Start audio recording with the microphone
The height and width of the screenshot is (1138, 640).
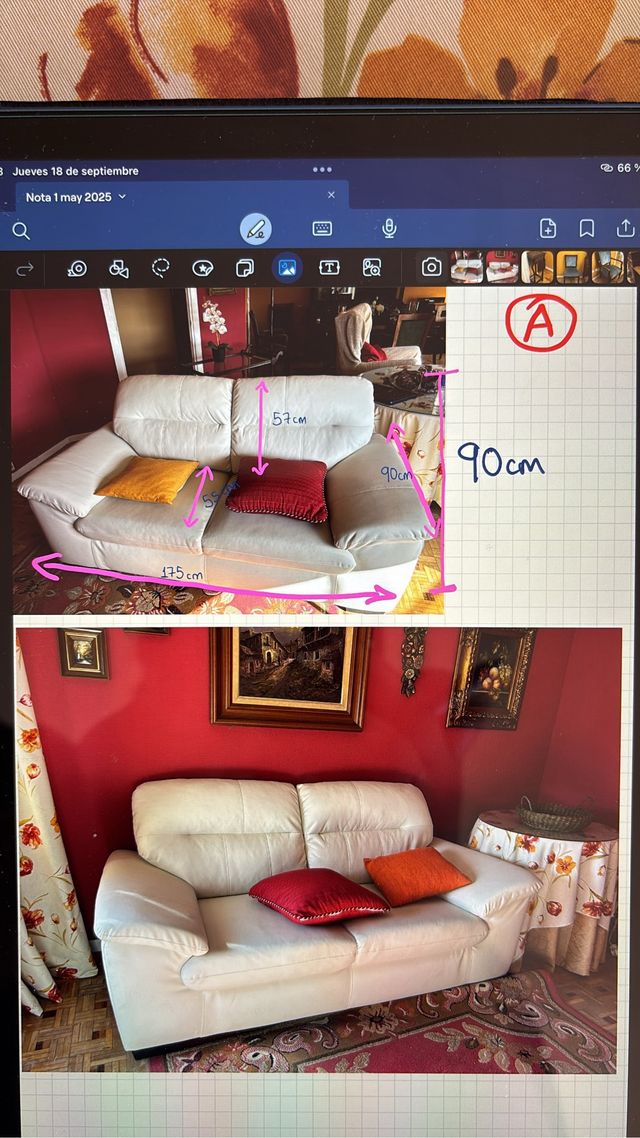pos(389,229)
